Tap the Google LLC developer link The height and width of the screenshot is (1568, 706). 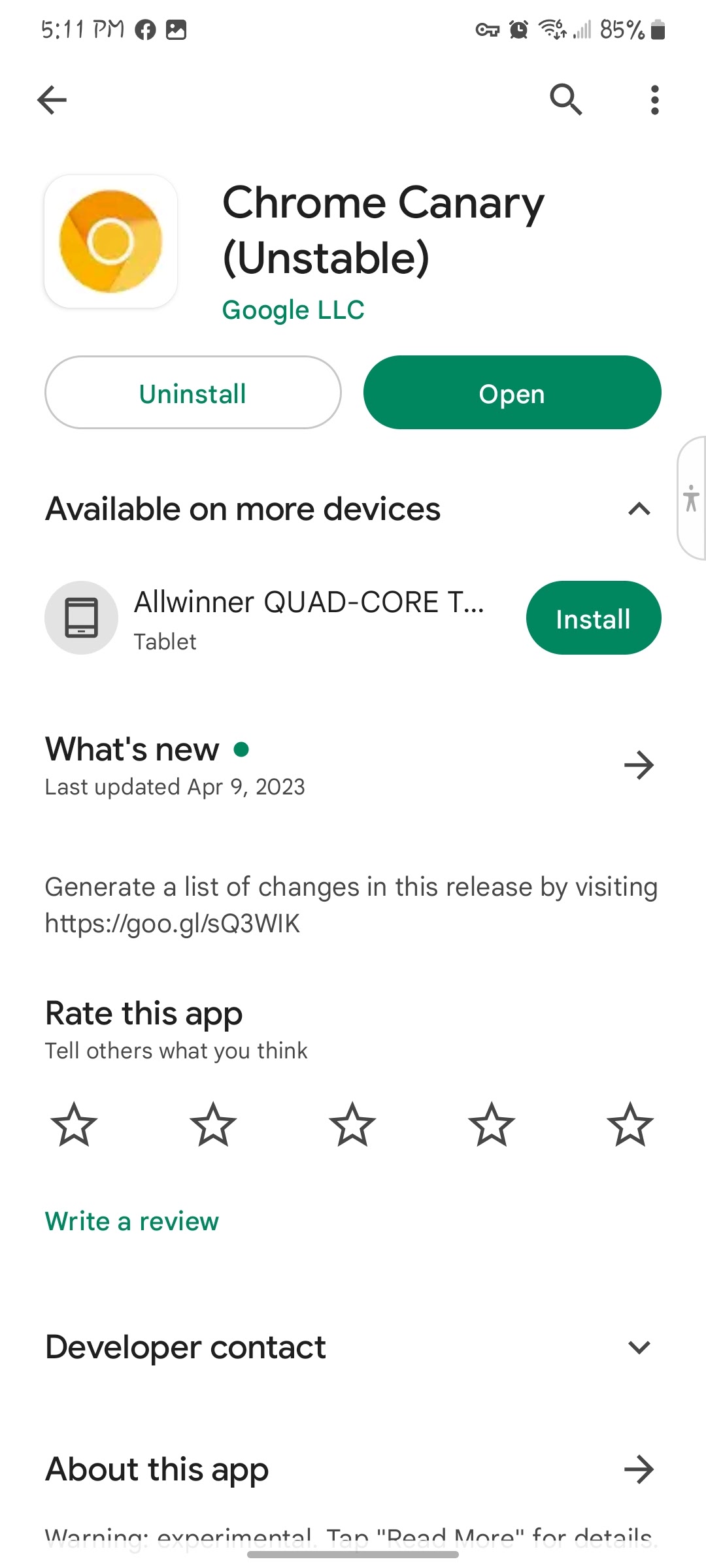[x=293, y=310]
